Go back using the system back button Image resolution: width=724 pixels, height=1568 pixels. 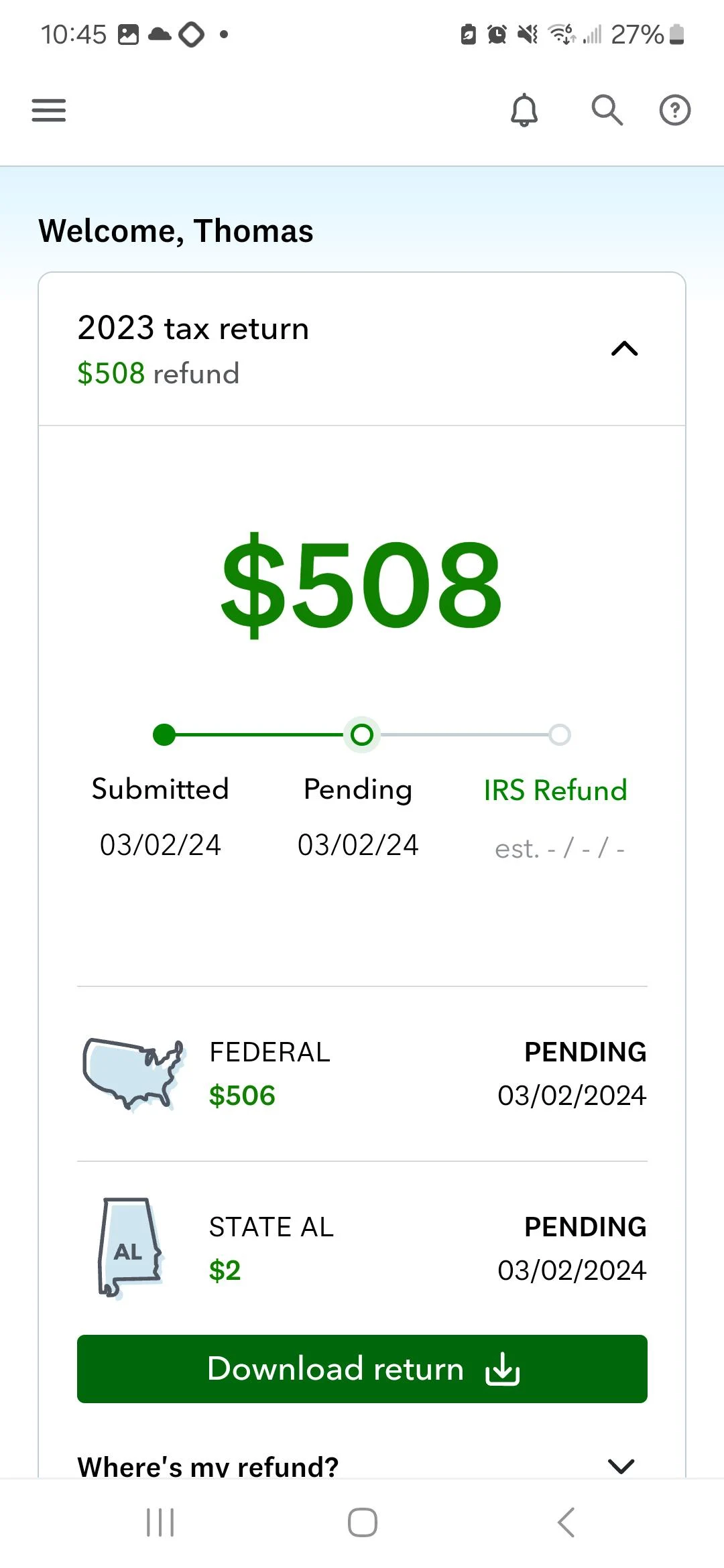[x=566, y=1522]
